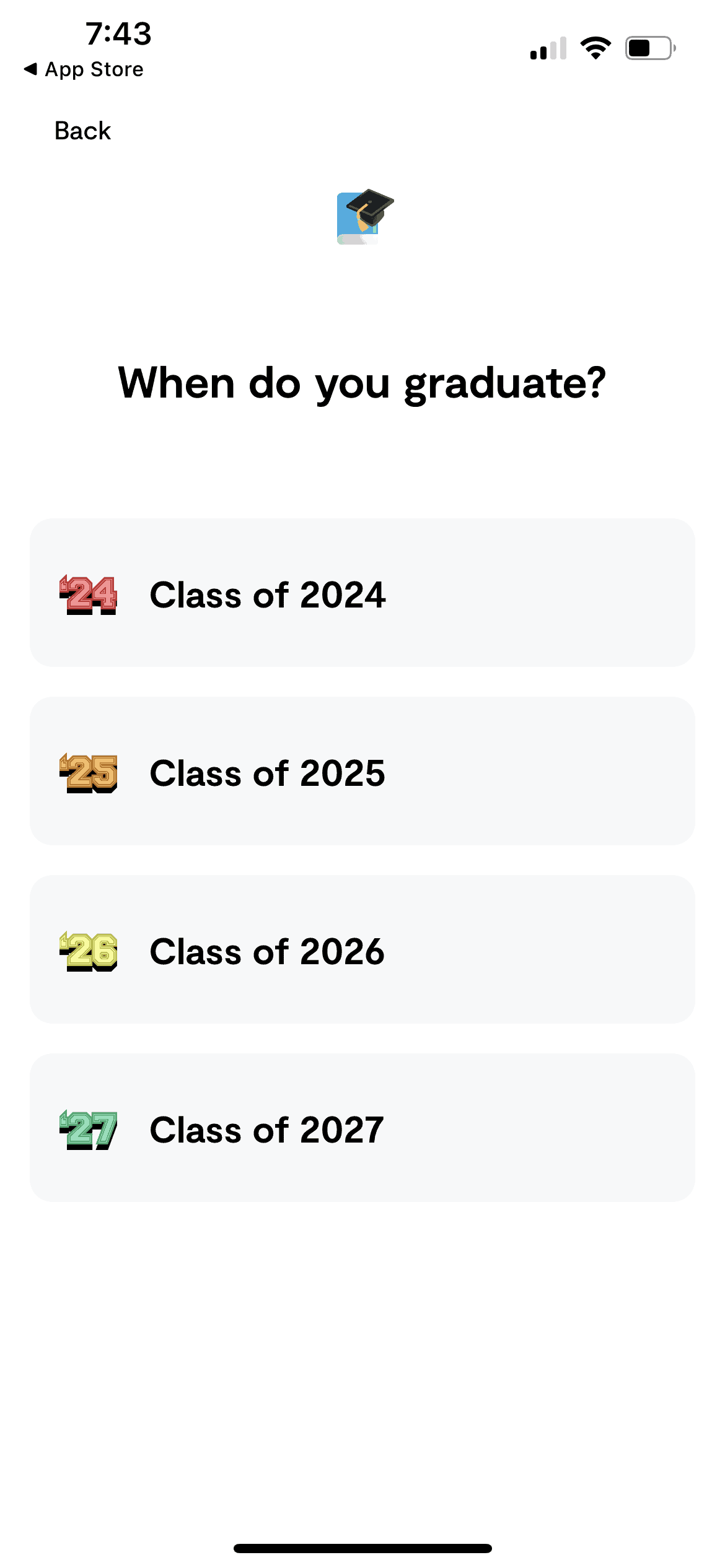Choose Class of 2025
The image size is (725, 1568).
[362, 772]
